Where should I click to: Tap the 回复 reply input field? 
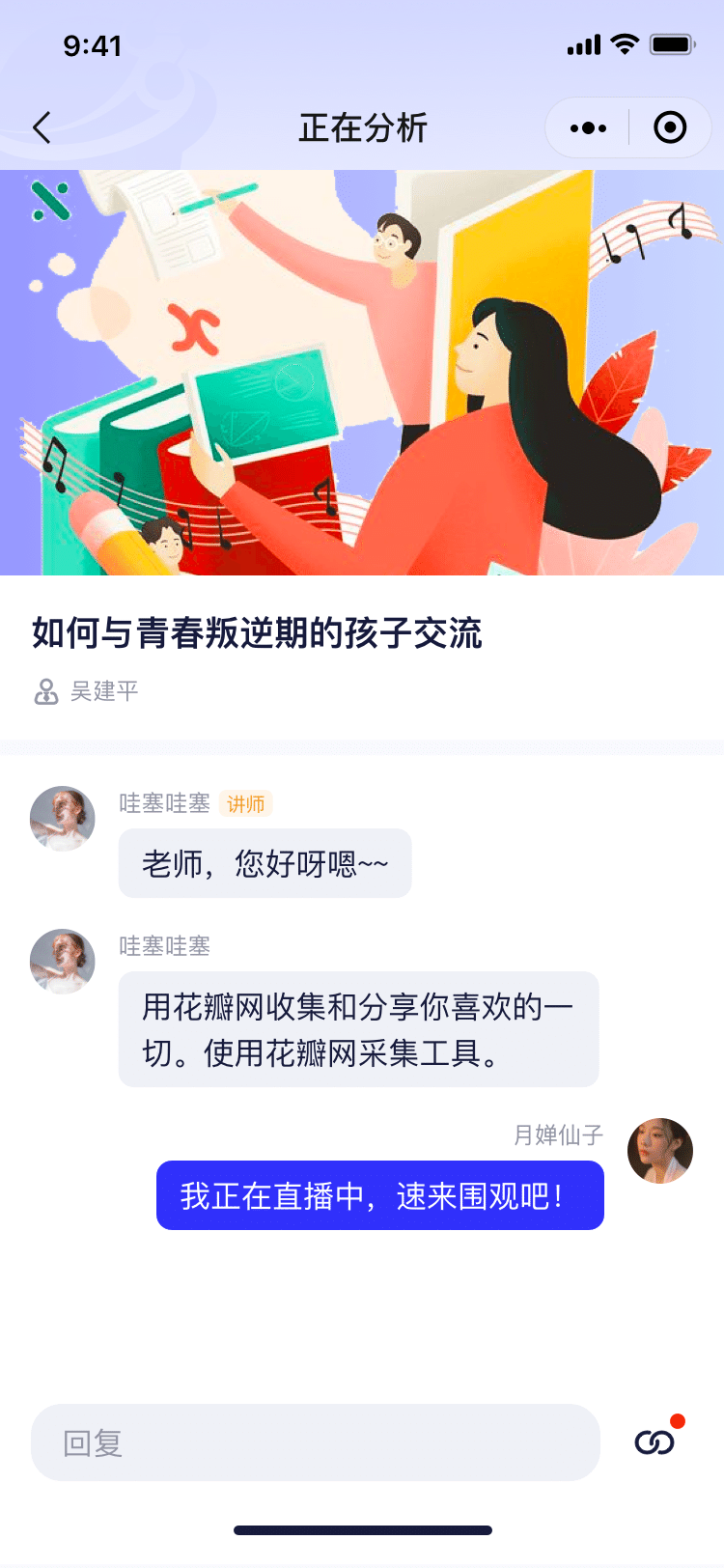(315, 1442)
